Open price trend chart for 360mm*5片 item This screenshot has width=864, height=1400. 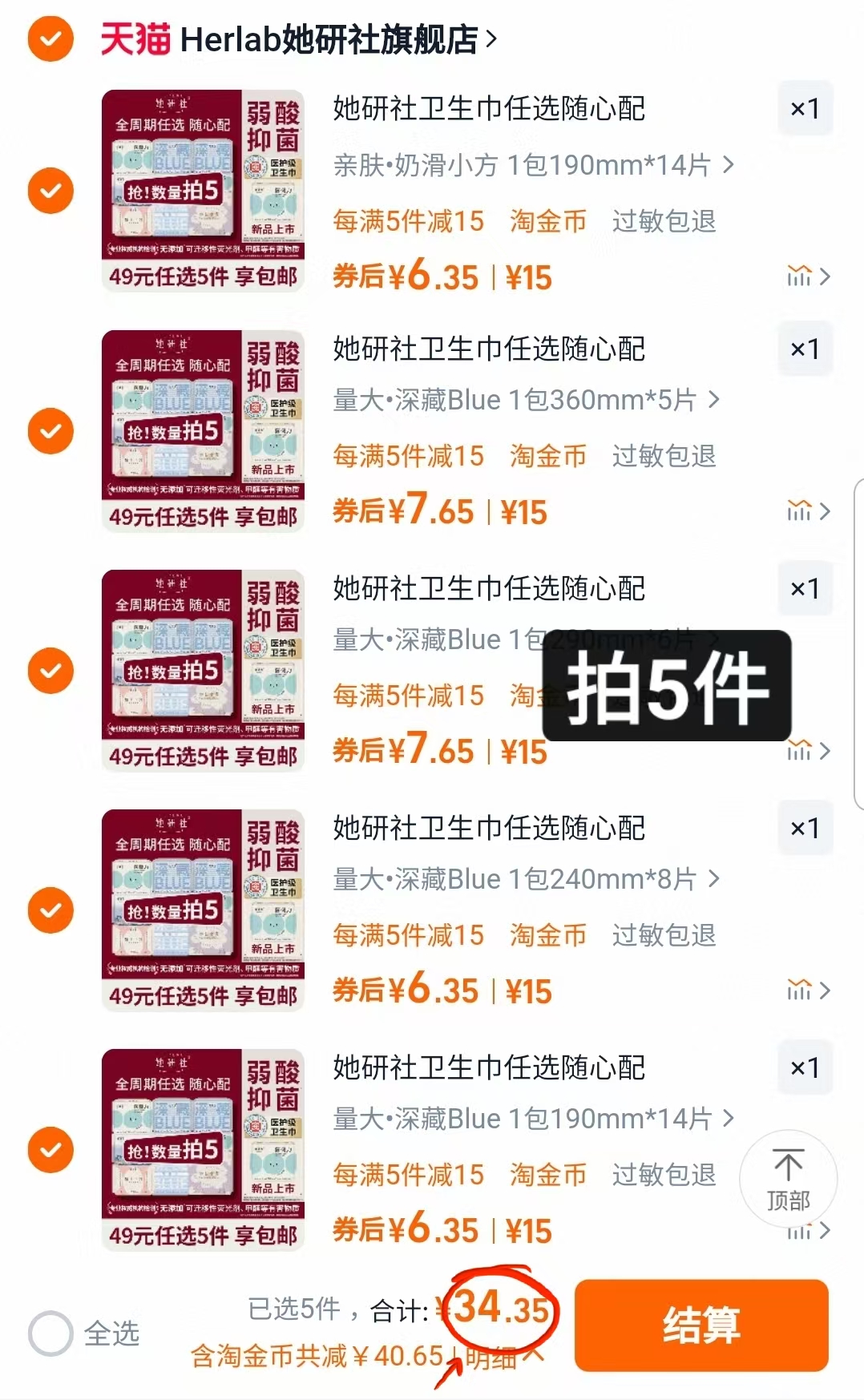click(801, 510)
